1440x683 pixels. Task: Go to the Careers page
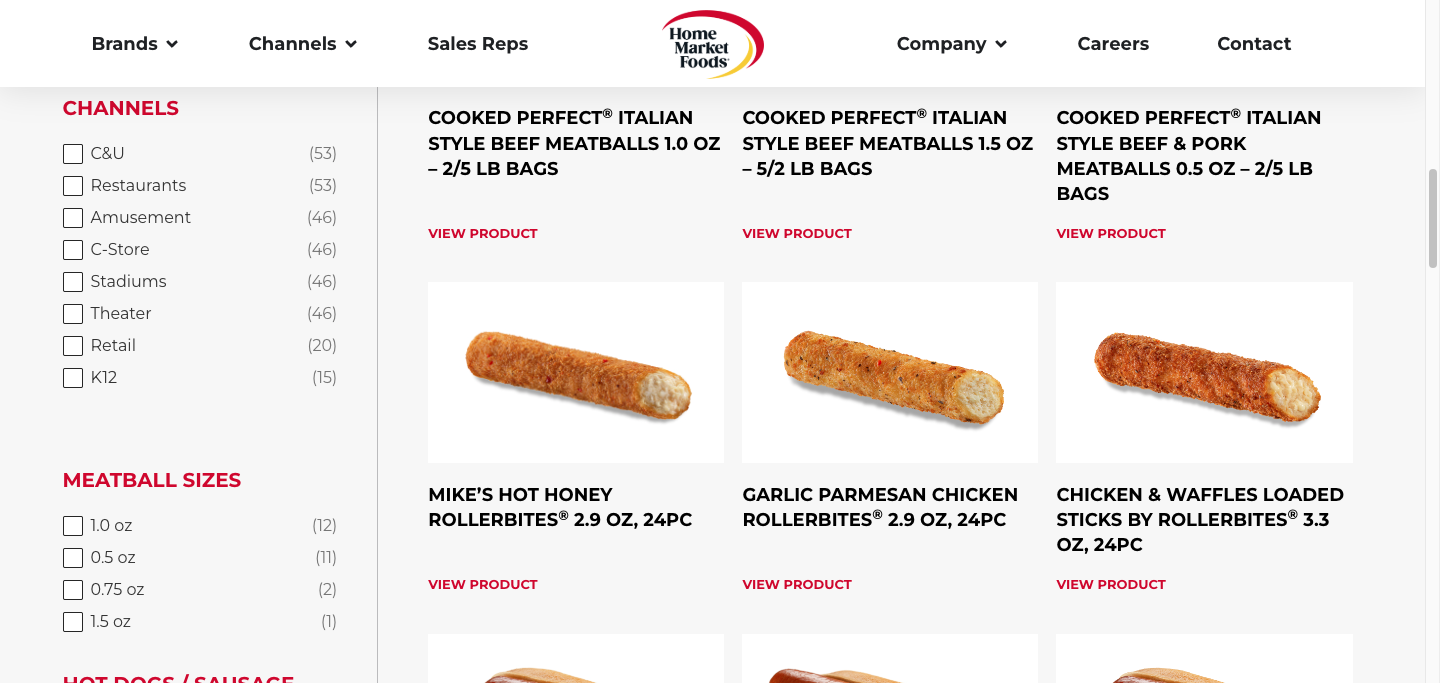tap(1112, 44)
